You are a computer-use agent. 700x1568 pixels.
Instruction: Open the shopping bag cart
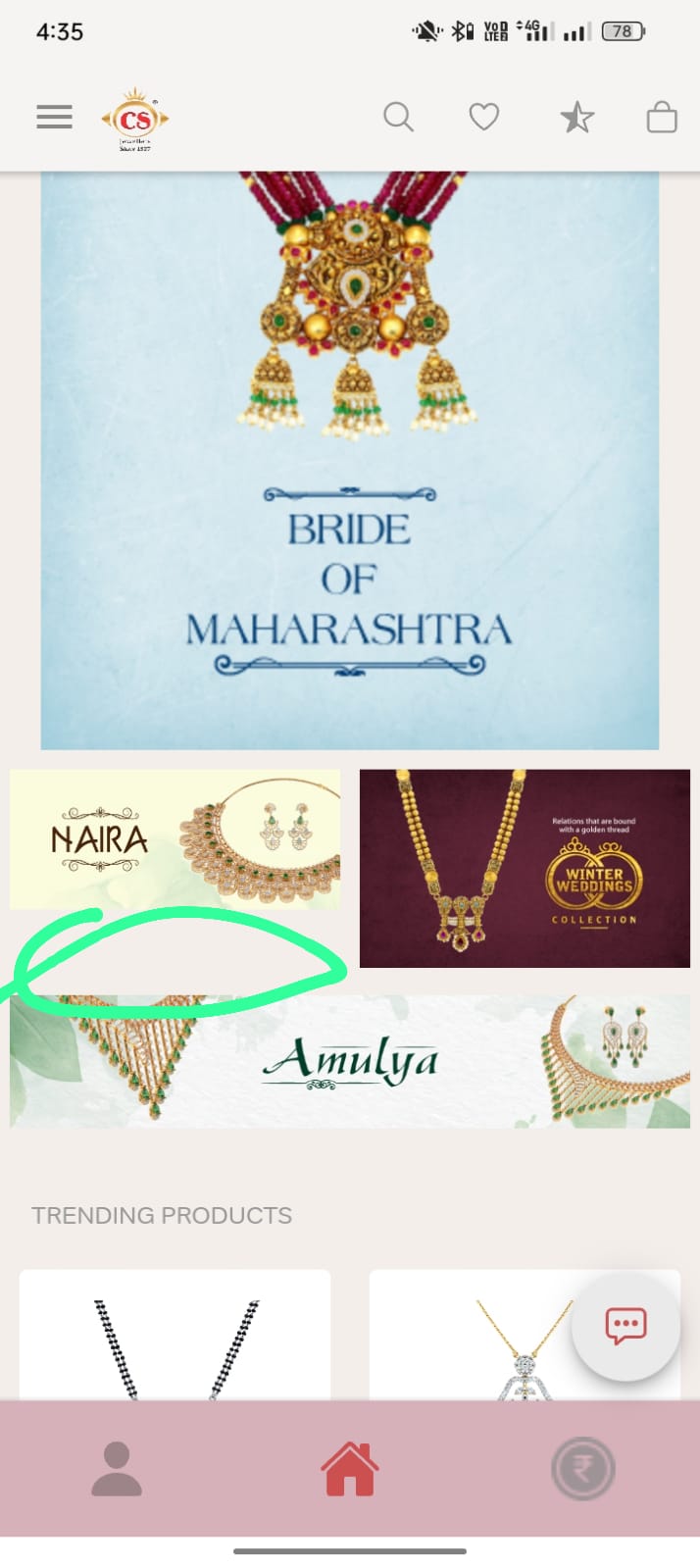(662, 117)
